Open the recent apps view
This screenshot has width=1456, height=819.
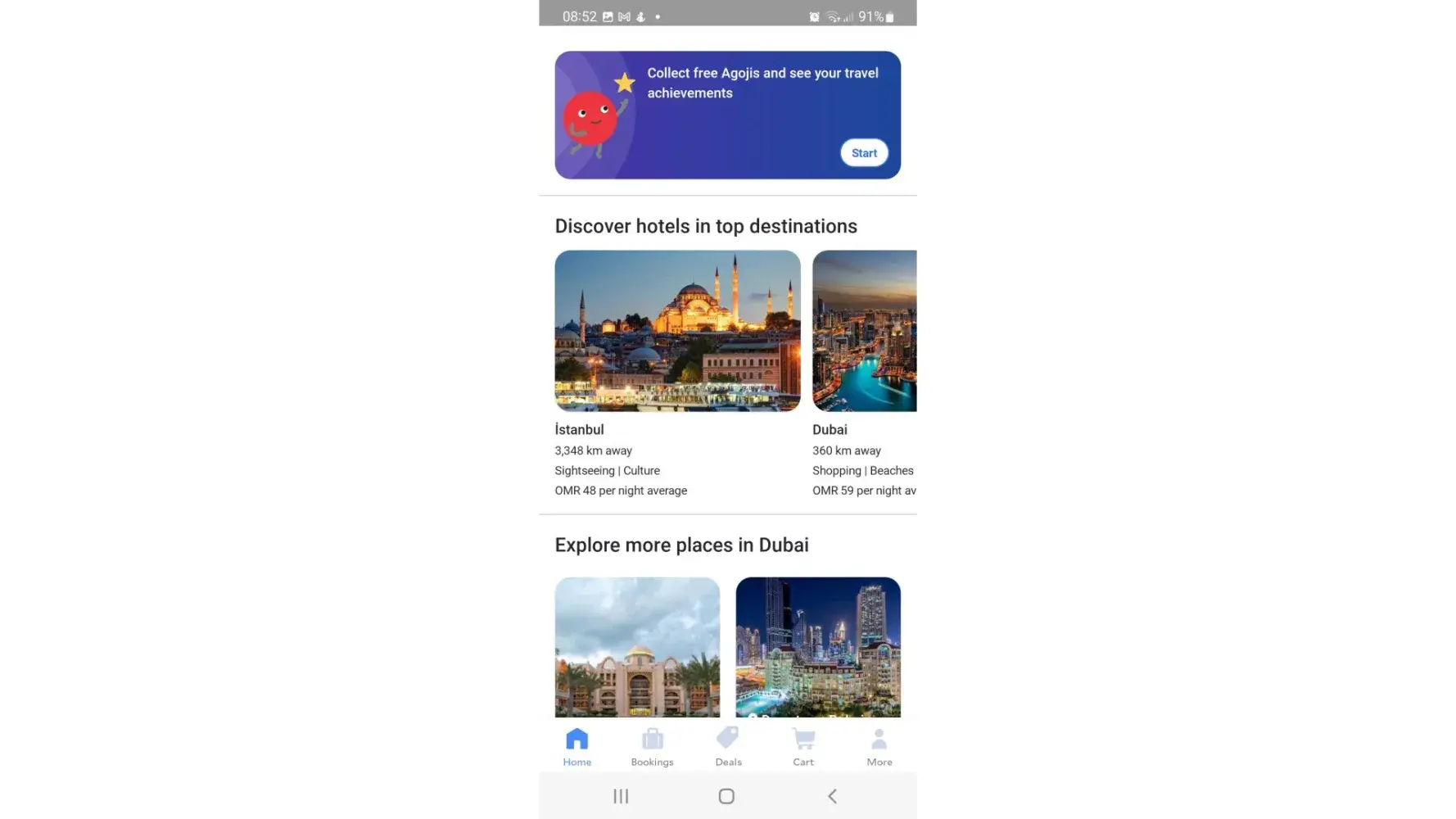click(x=621, y=796)
